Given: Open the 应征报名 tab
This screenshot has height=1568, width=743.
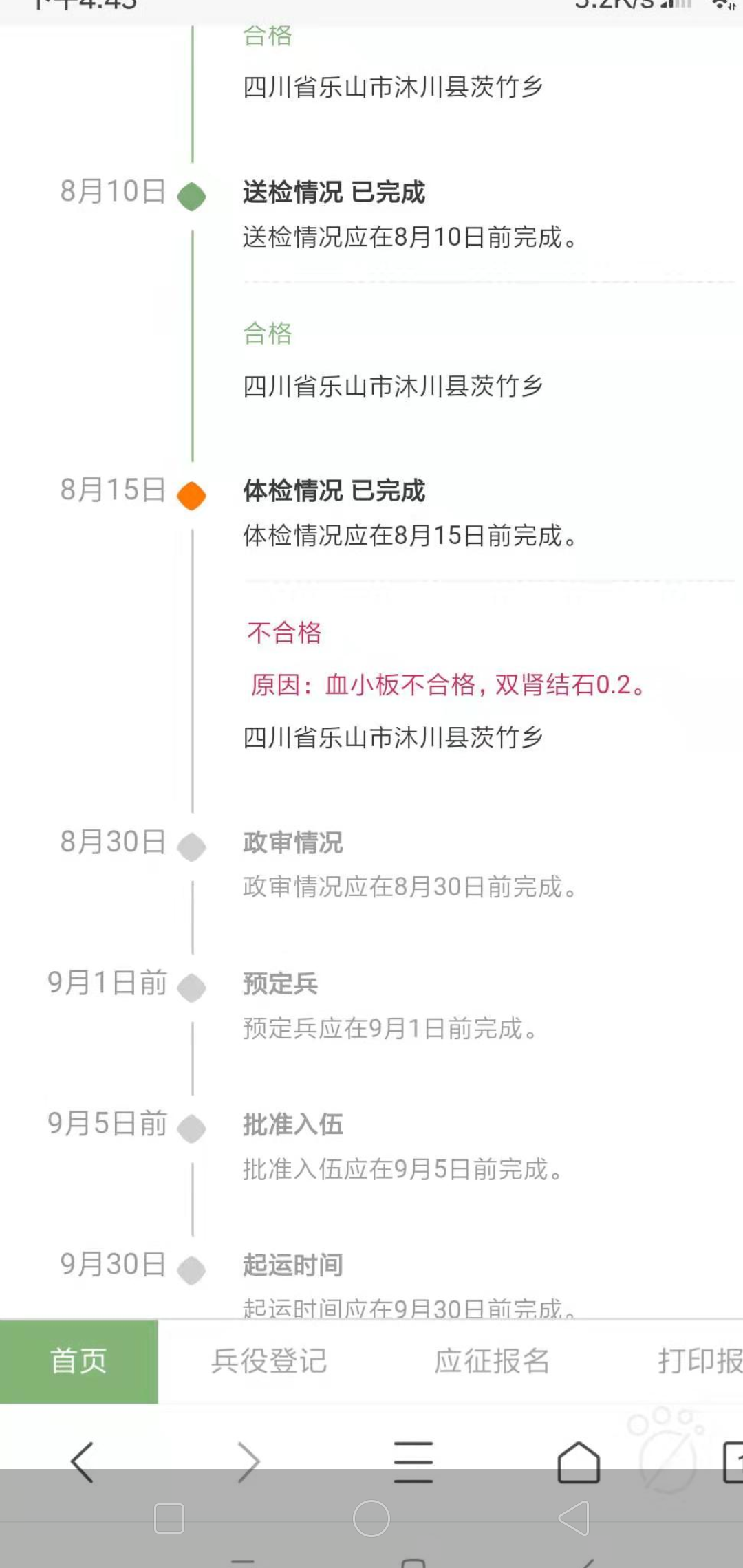Looking at the screenshot, I should click(x=491, y=1361).
